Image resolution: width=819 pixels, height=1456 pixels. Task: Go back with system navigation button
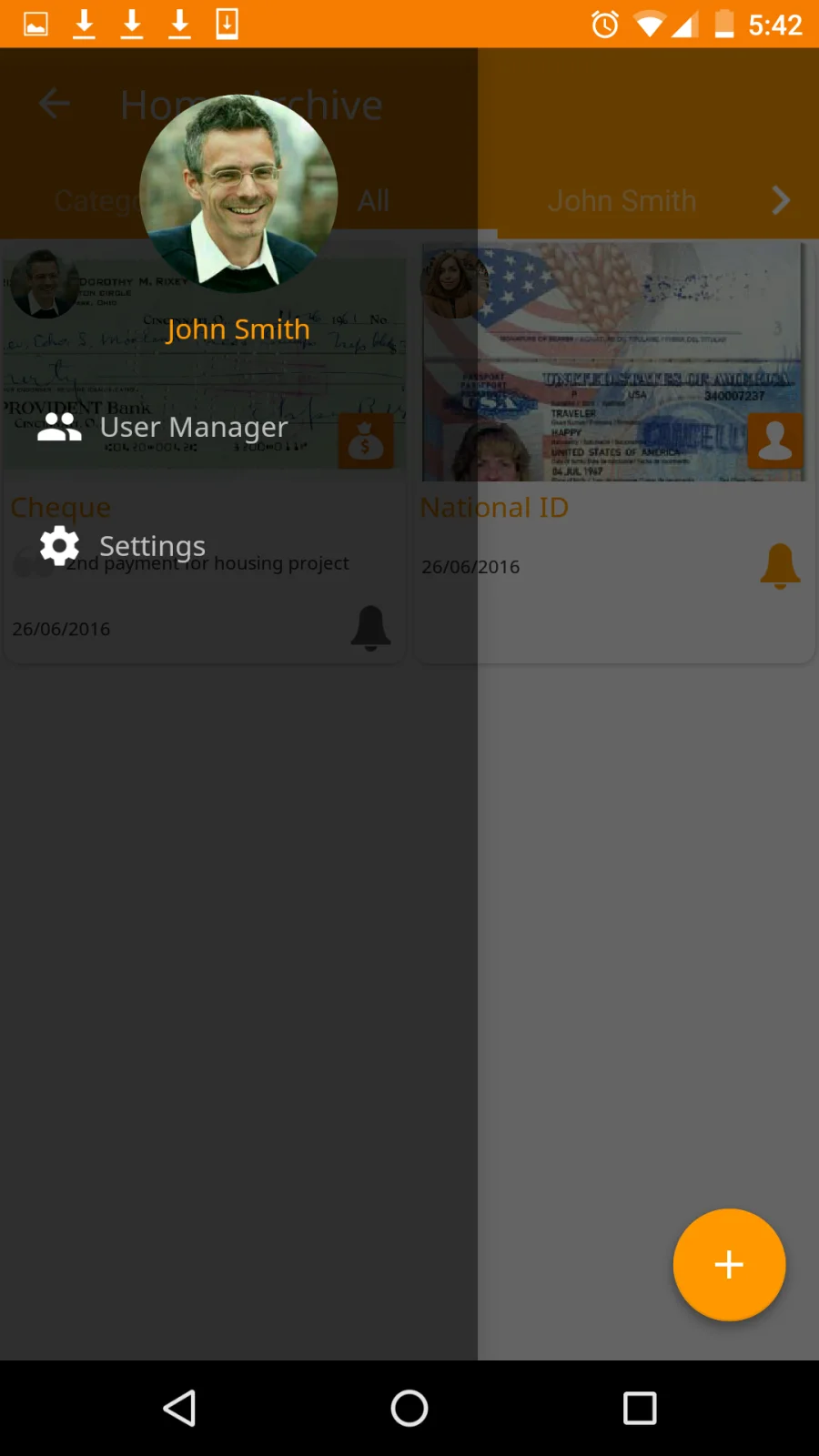(x=179, y=1408)
